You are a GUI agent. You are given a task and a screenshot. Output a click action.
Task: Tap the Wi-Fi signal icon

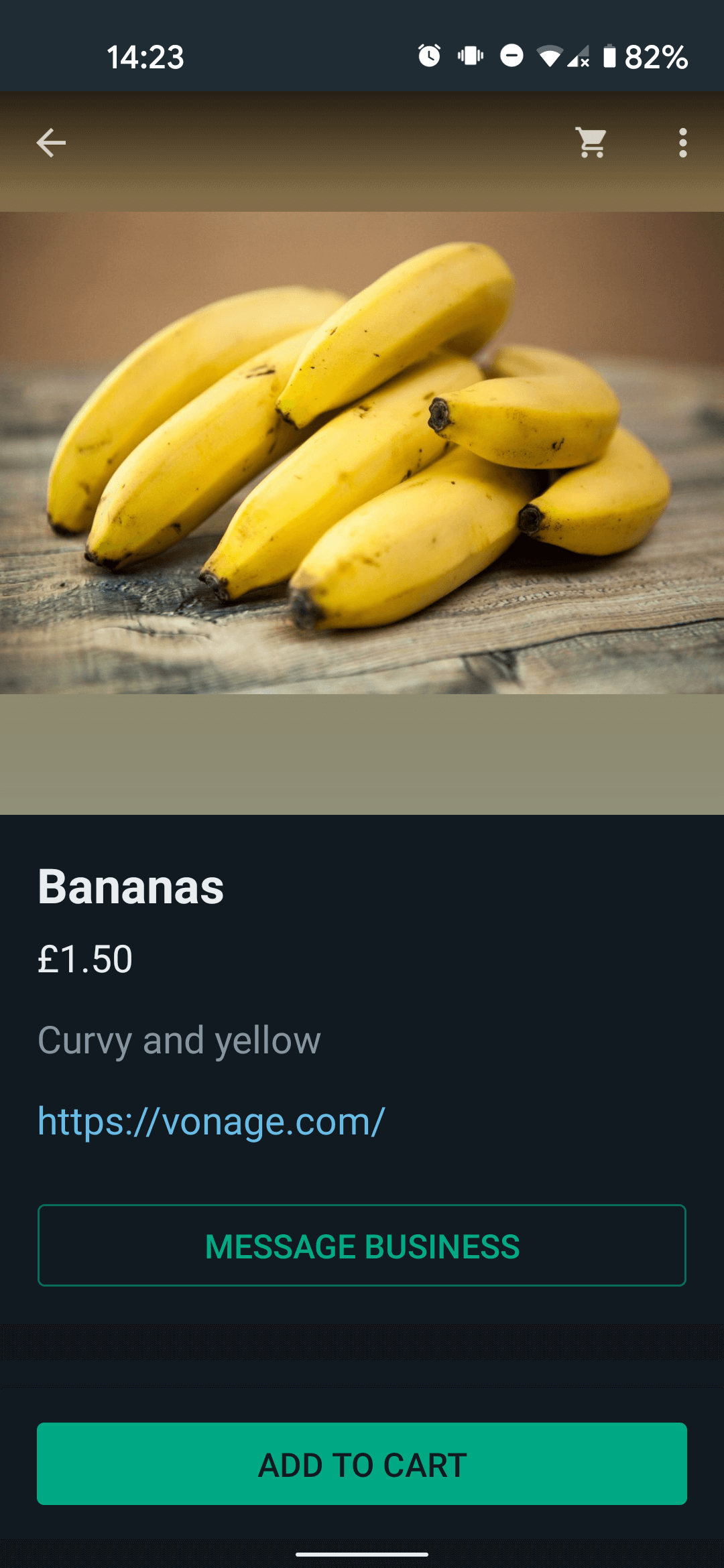click(550, 57)
